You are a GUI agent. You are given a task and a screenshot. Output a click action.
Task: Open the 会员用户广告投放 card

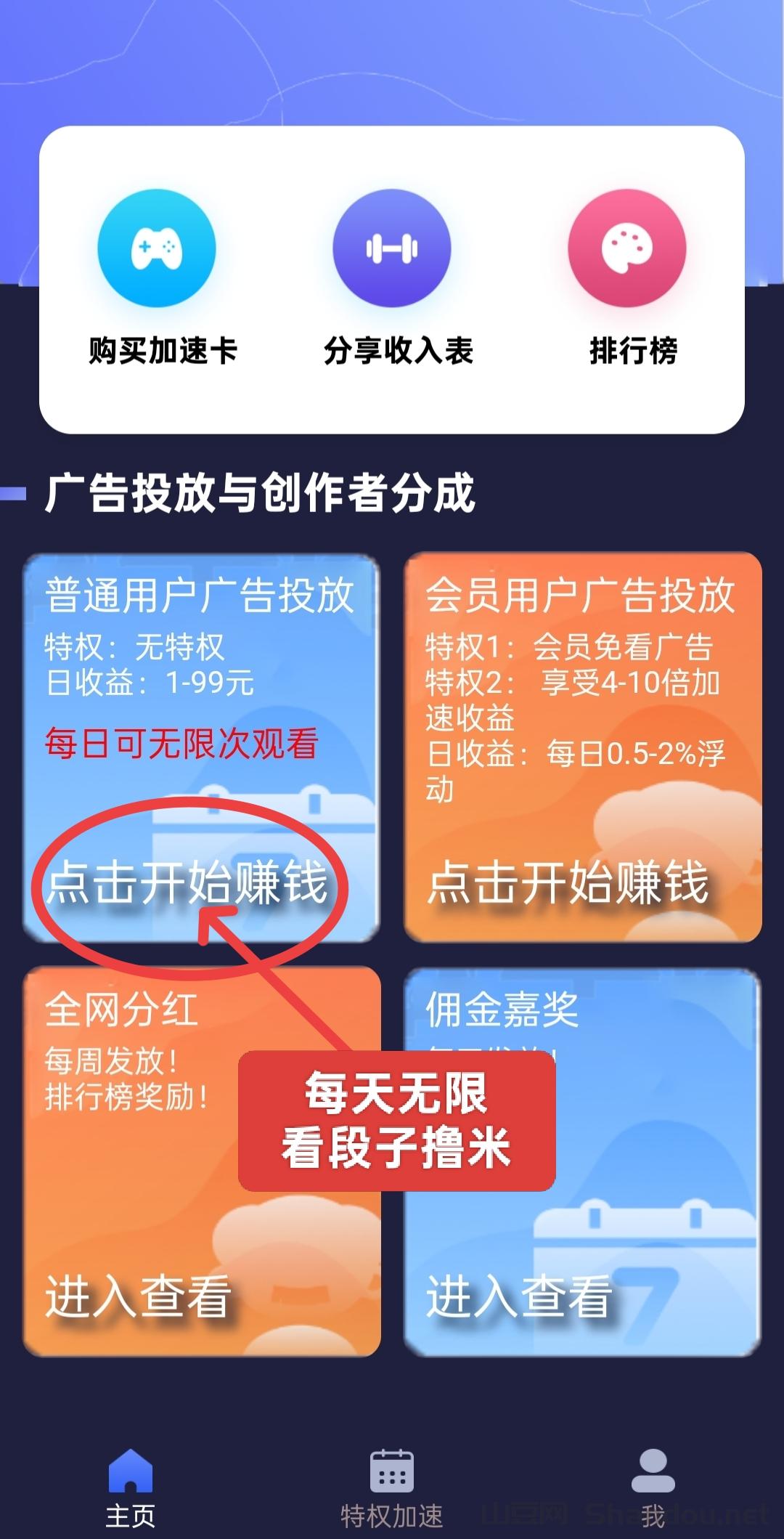pos(582,748)
